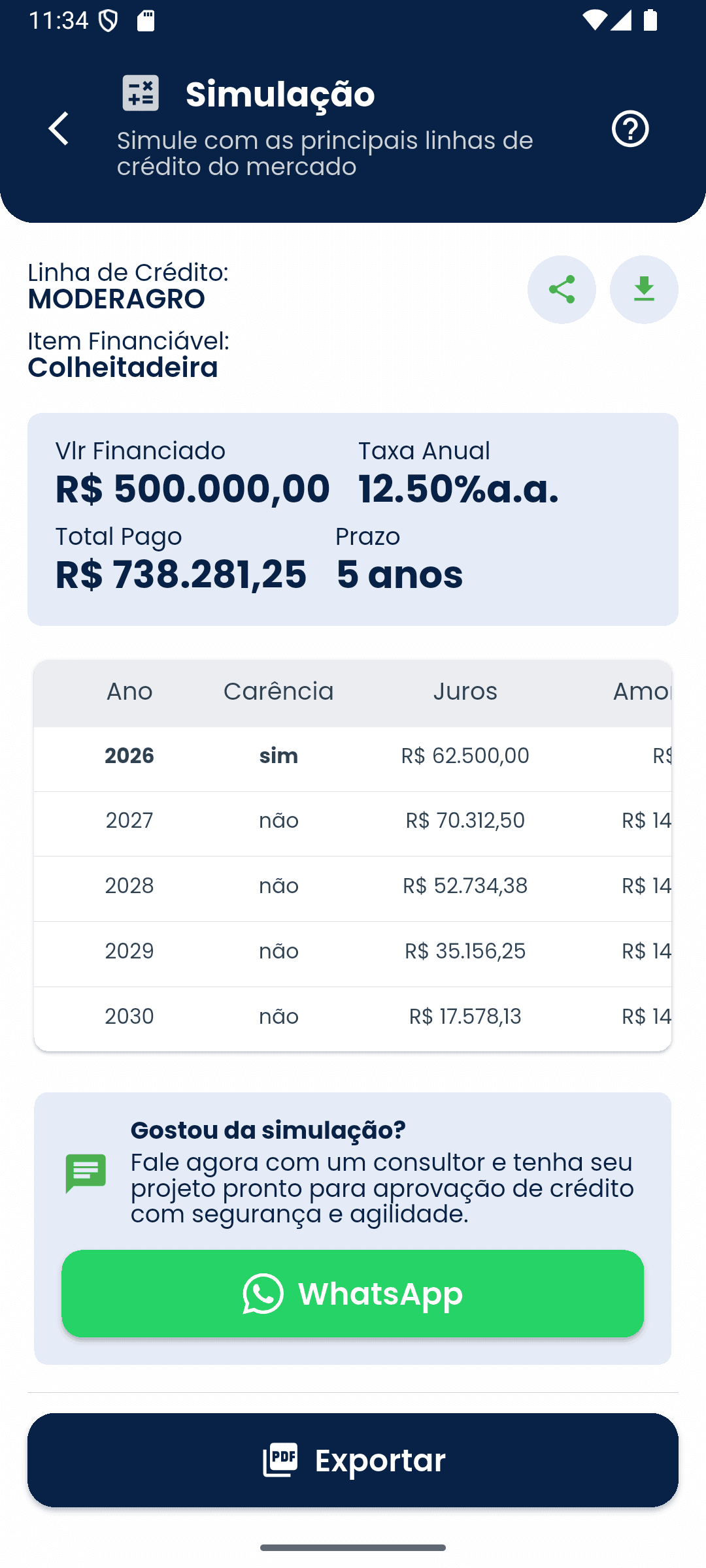Screen dimensions: 706x1568
Task: Select the Colheitadeira financeable item
Action: tap(124, 366)
